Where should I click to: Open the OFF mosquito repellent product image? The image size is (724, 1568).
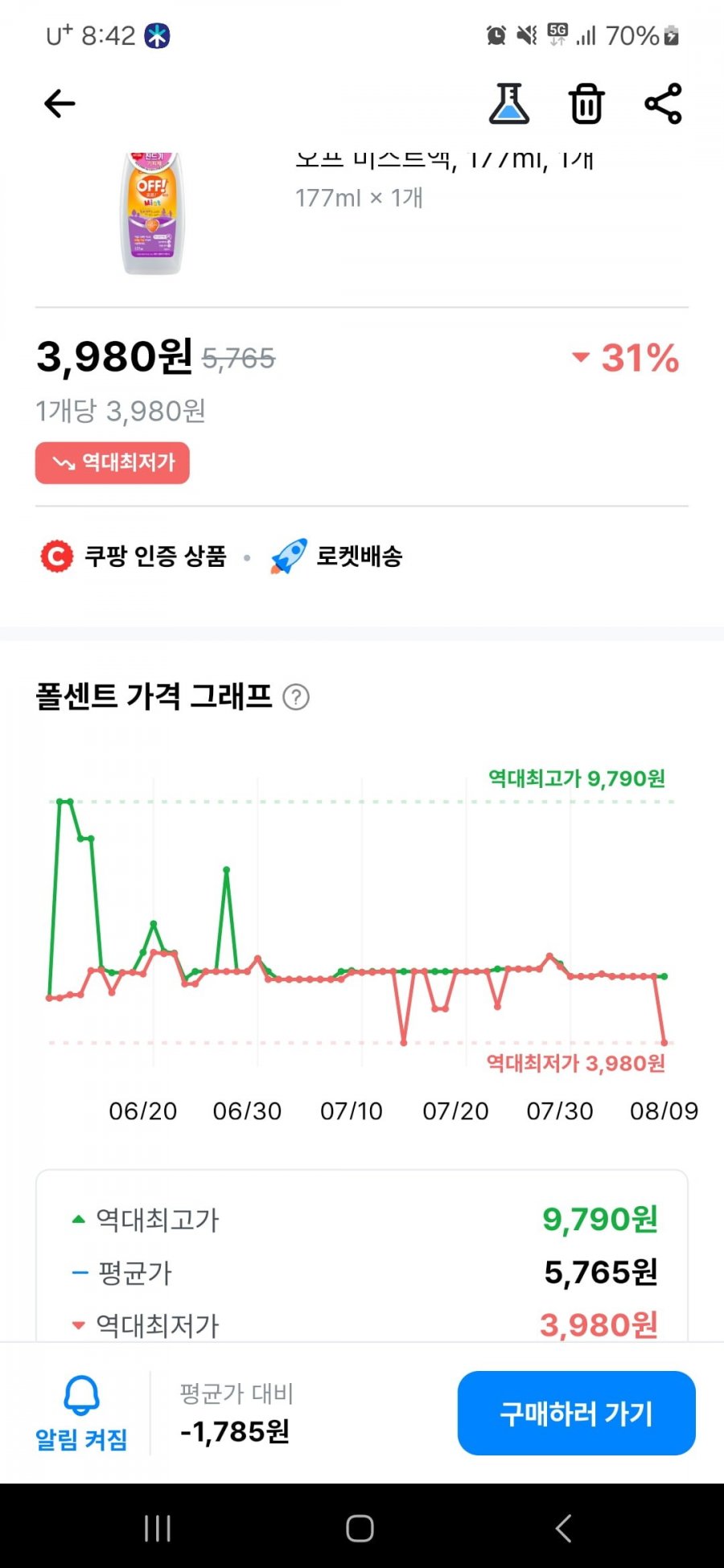coord(153,213)
